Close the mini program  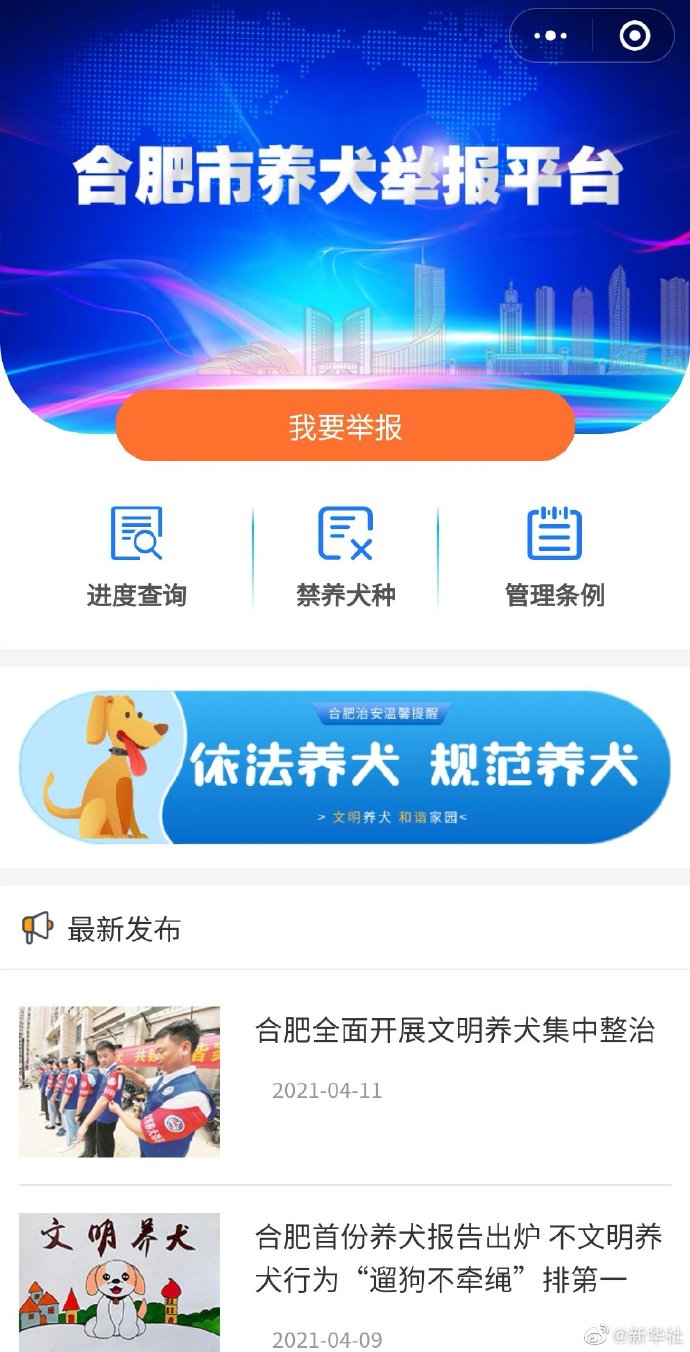(x=634, y=36)
